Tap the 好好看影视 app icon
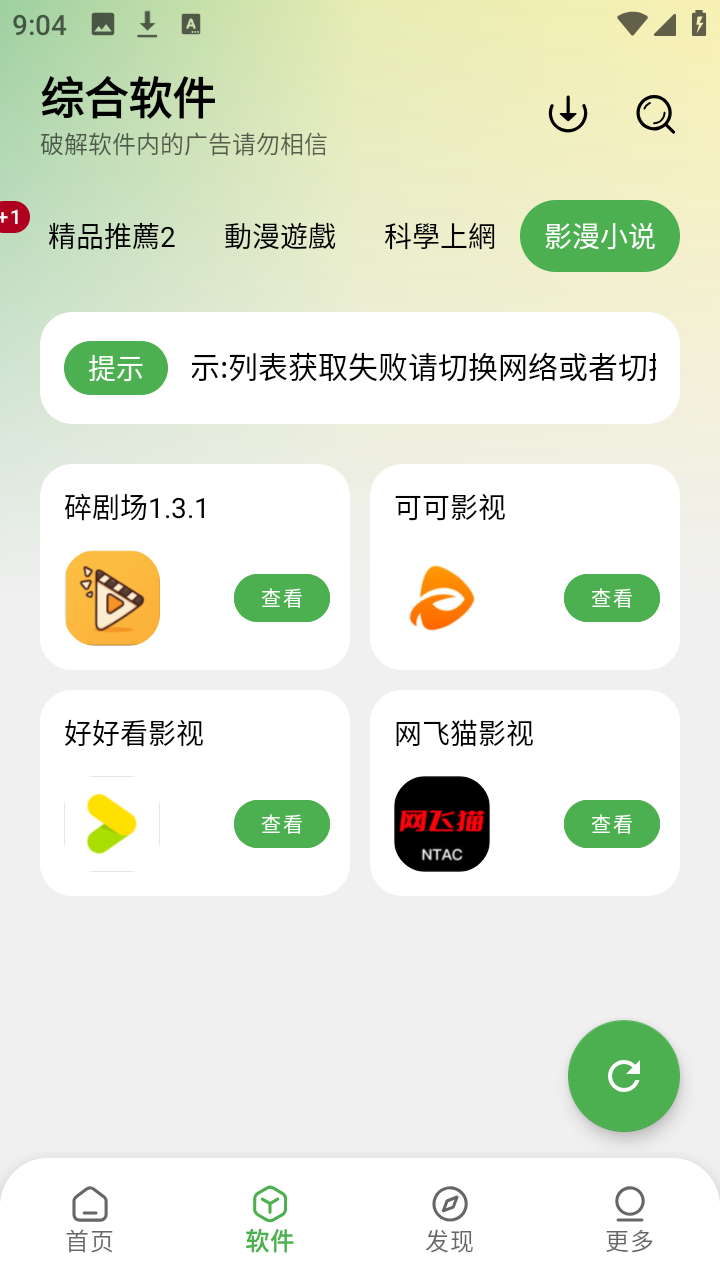 click(x=111, y=823)
